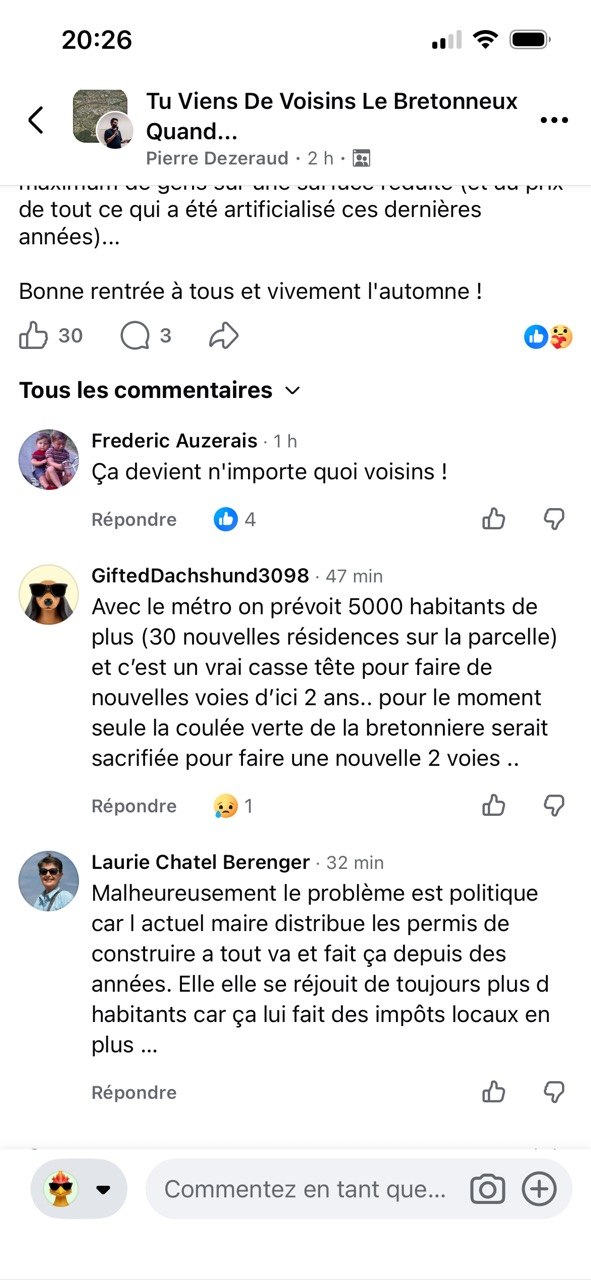This screenshot has height=1280, width=591.
Task: Go back with the top-left arrow
Action: pyautogui.click(x=36, y=120)
